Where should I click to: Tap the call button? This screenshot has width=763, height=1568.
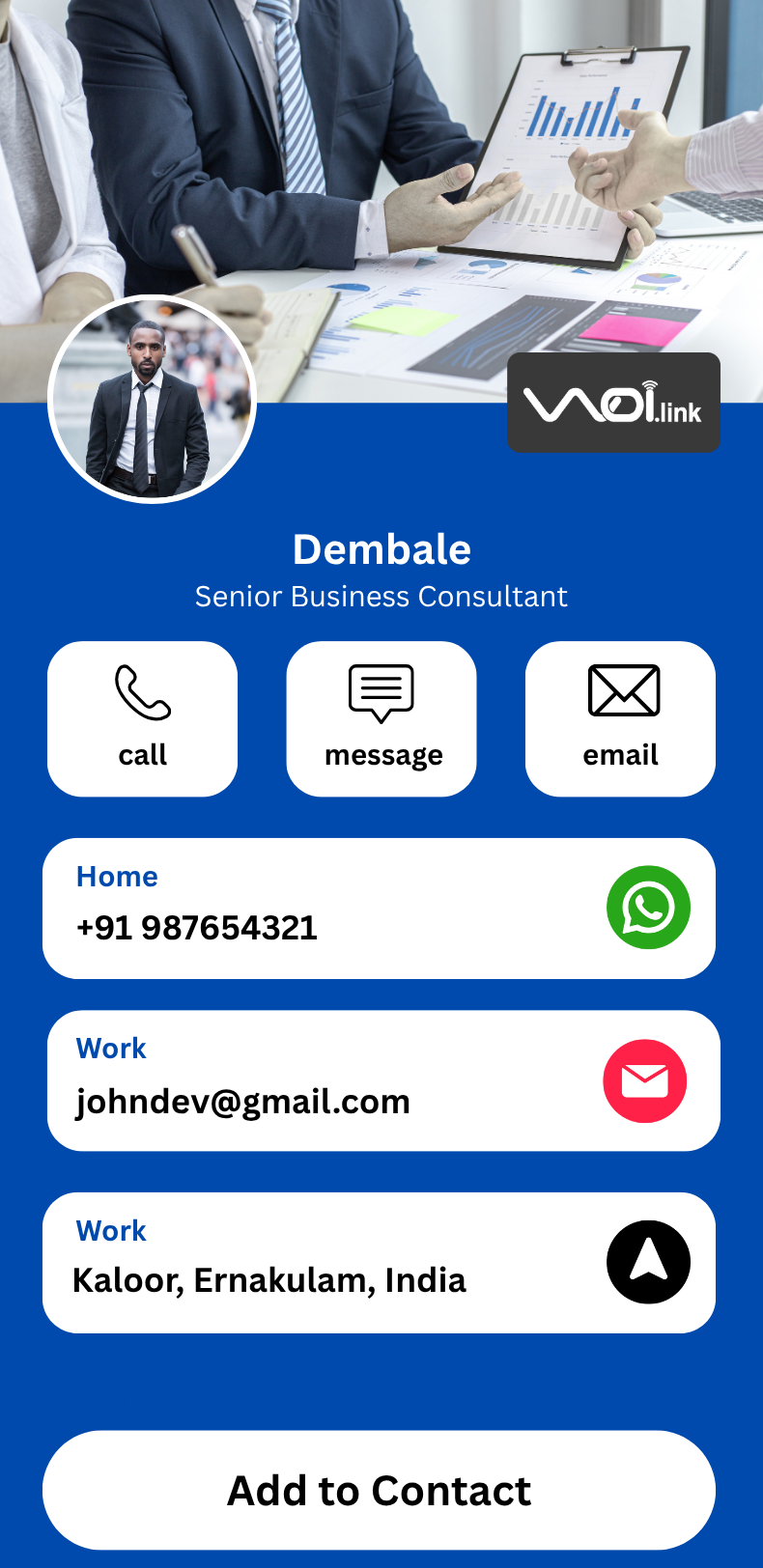(x=142, y=718)
